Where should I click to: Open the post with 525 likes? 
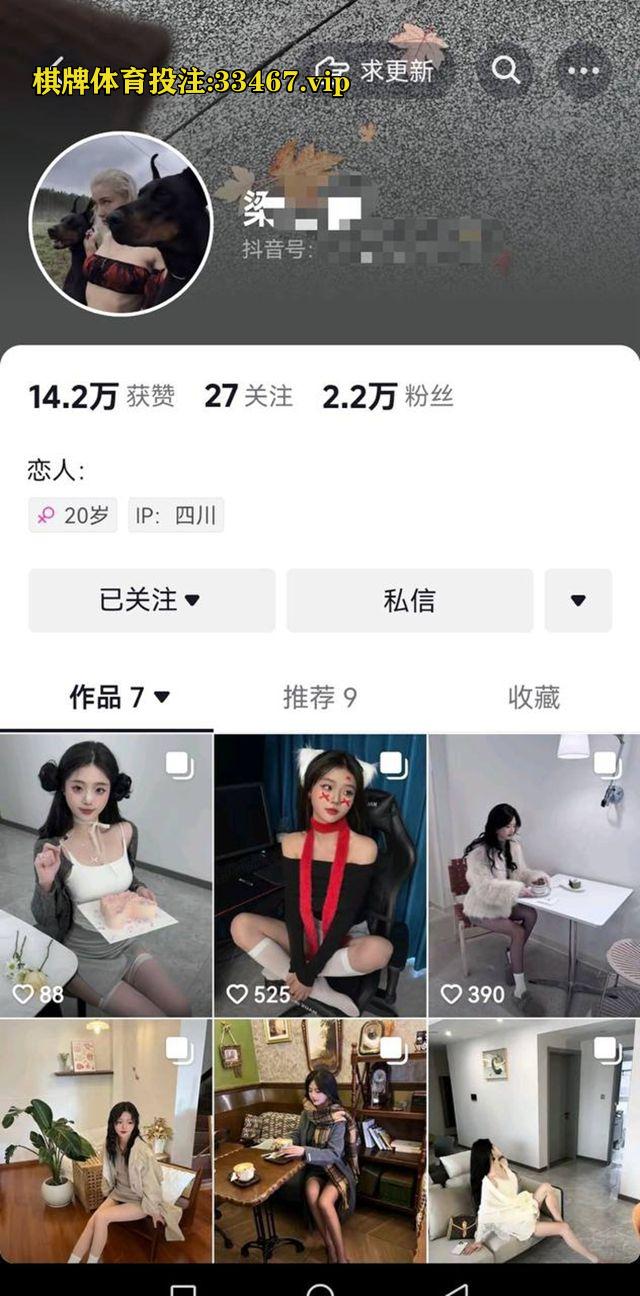click(320, 875)
